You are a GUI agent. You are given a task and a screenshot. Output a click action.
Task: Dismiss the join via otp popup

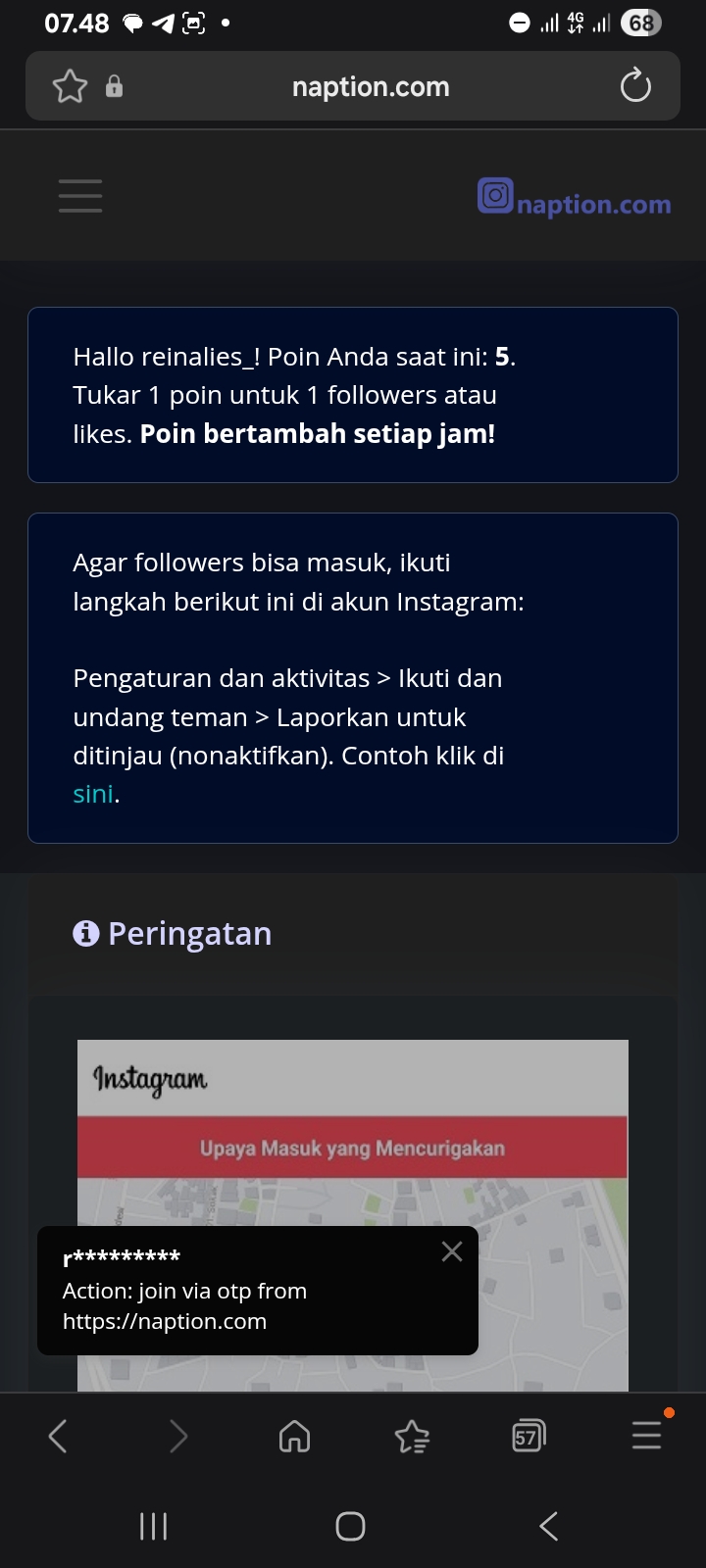[x=452, y=1251]
